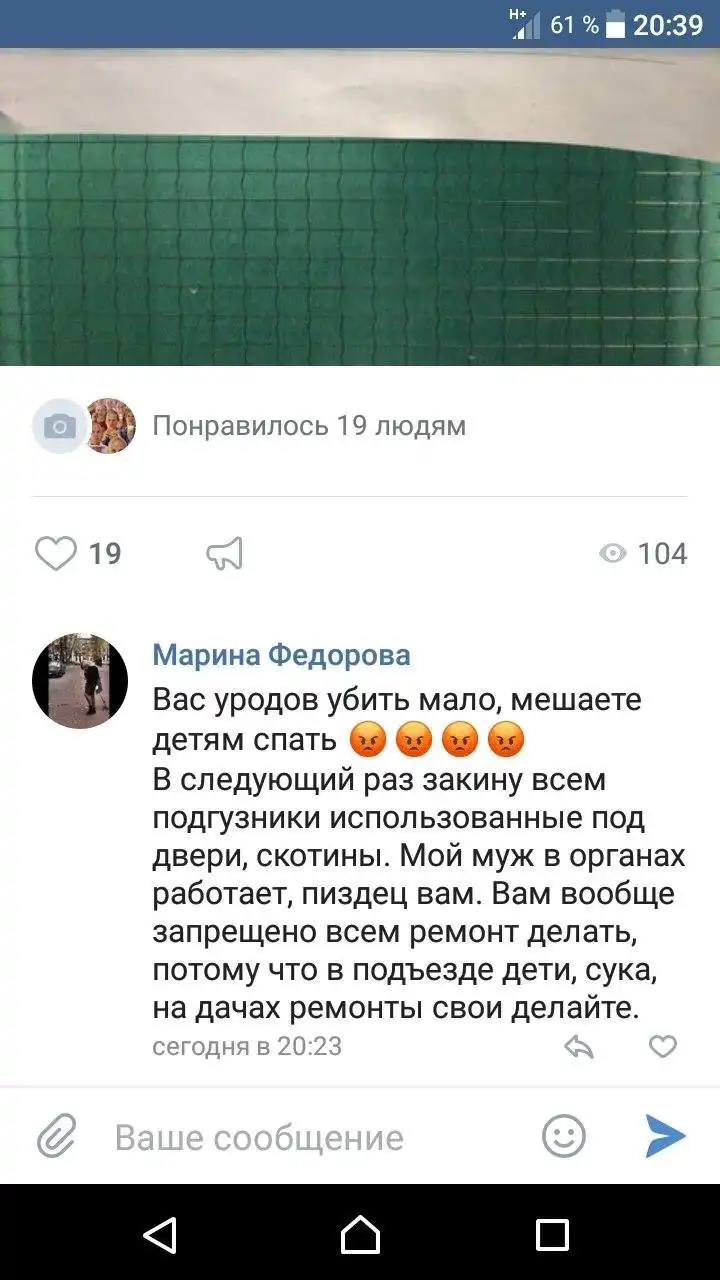Image resolution: width=720 pixels, height=1280 pixels.
Task: Open list of 19 people who liked
Action: [308, 426]
